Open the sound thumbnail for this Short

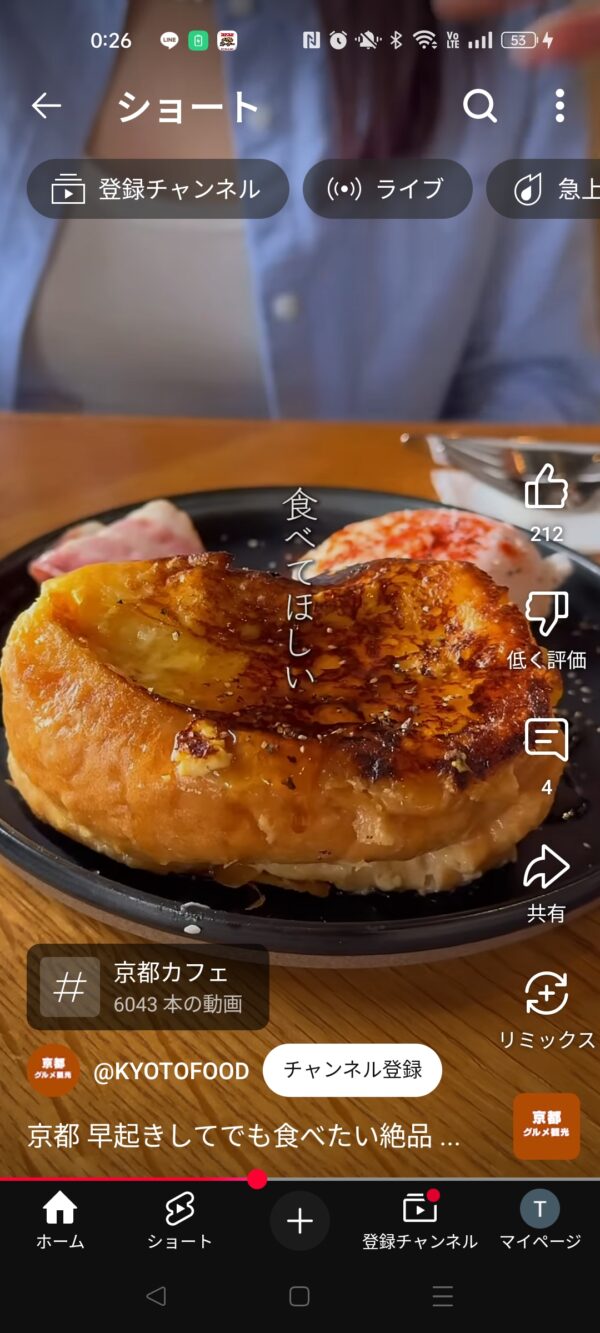(x=546, y=1126)
